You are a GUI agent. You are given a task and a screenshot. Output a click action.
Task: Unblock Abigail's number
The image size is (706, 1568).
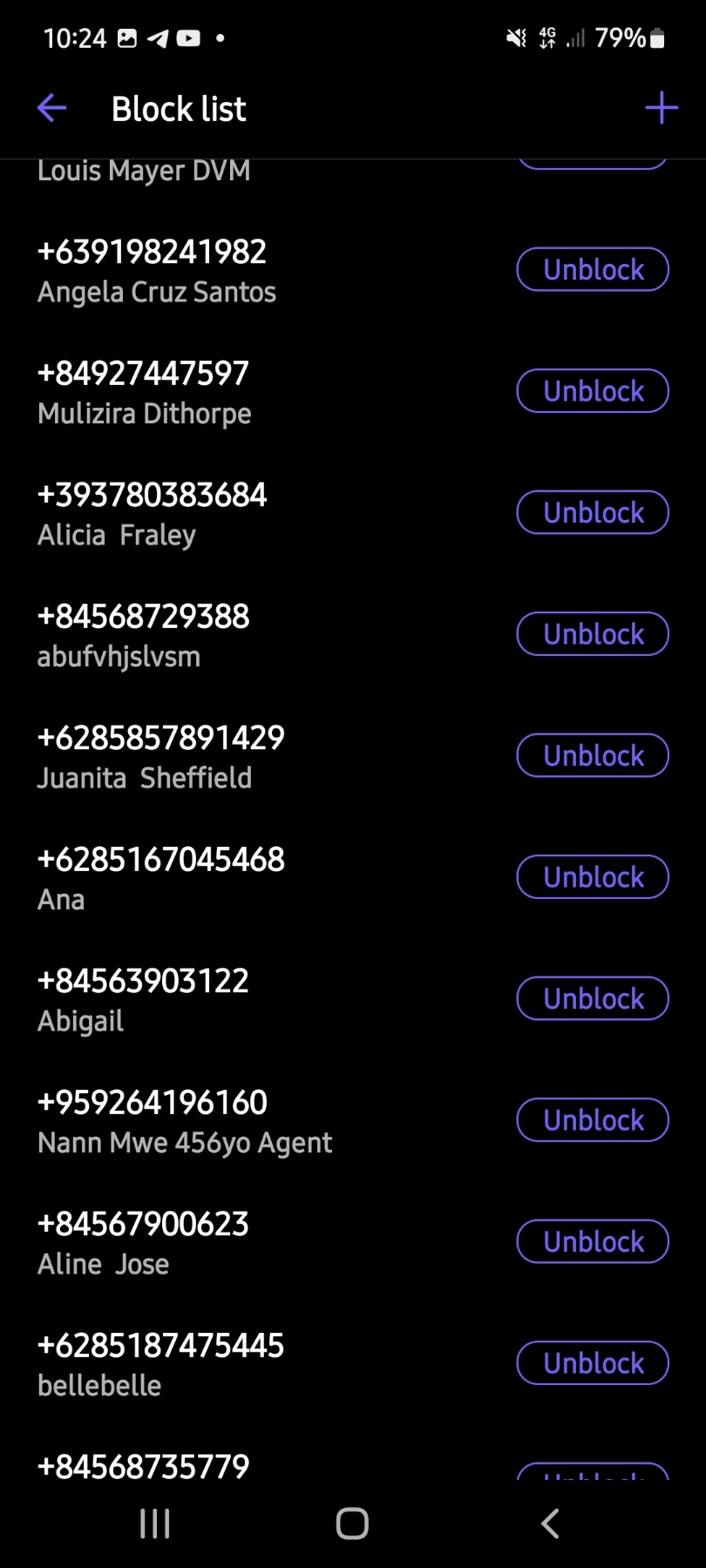coord(593,999)
